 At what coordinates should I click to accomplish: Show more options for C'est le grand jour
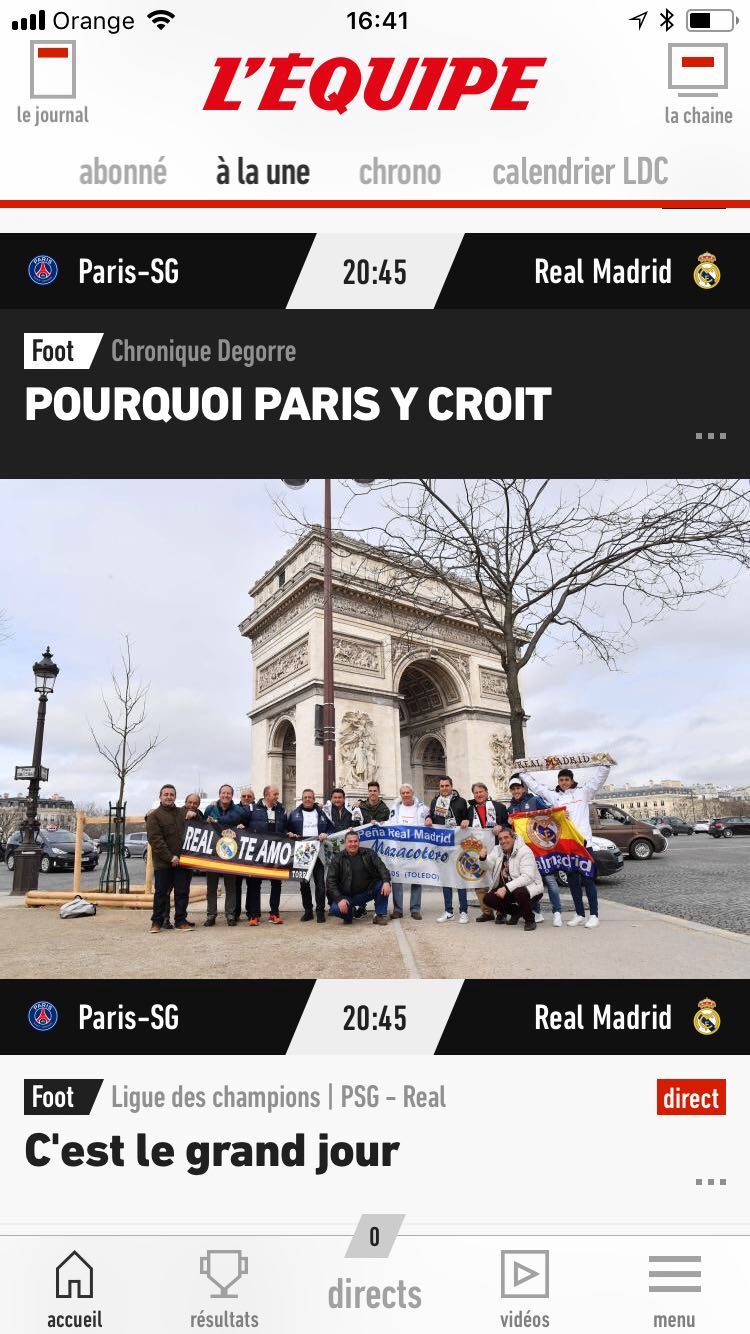[710, 1182]
